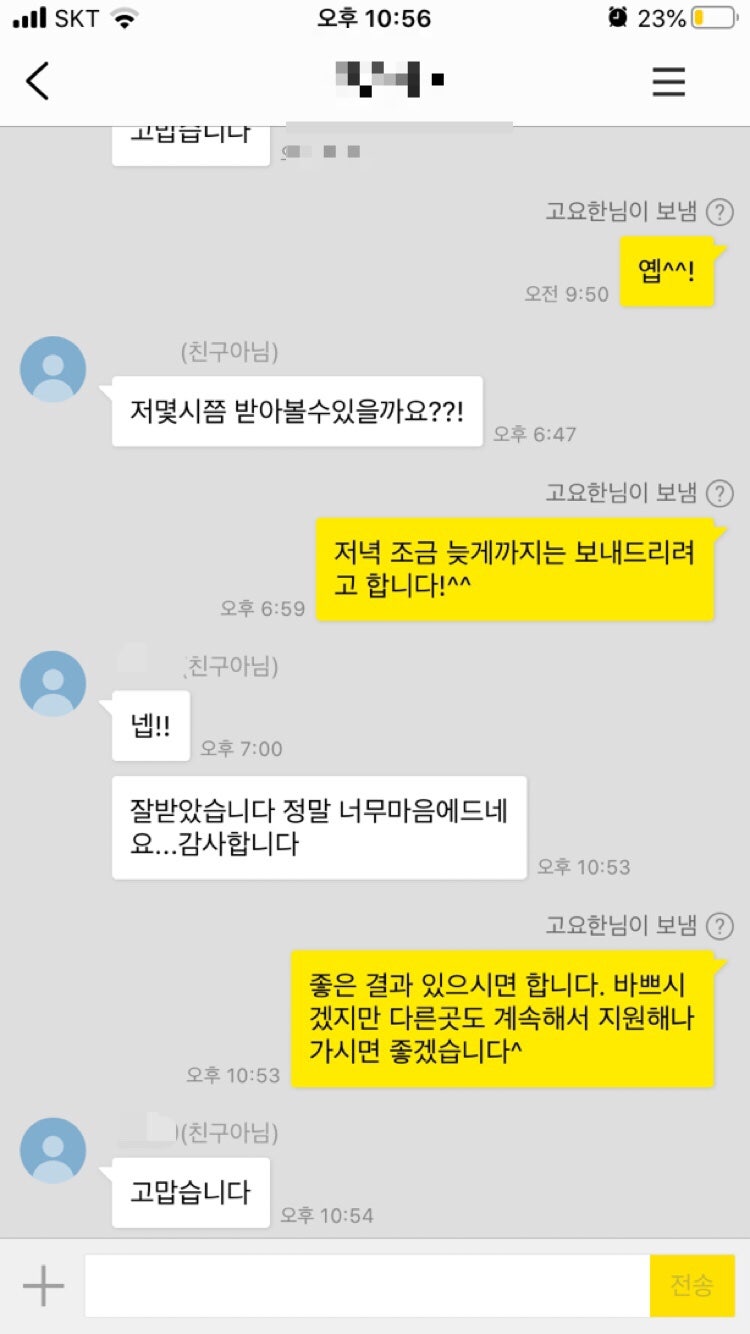This screenshot has height=1334, width=750.
Task: Tap help icon above the 저녁 조금 message
Action: (719, 493)
